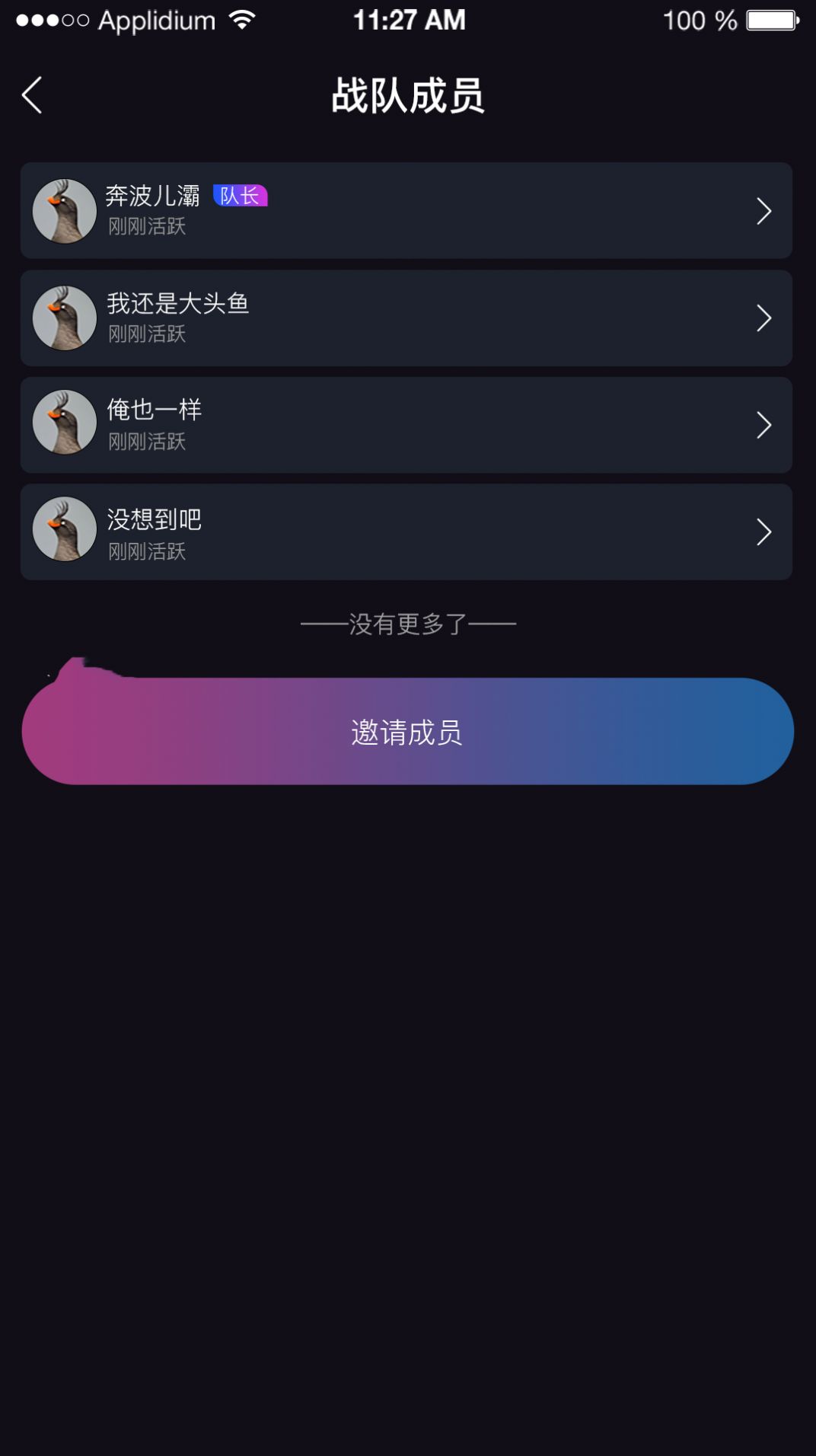This screenshot has height=1456, width=816.
Task: Tap the Wi-Fi icon in status bar
Action: (x=241, y=19)
